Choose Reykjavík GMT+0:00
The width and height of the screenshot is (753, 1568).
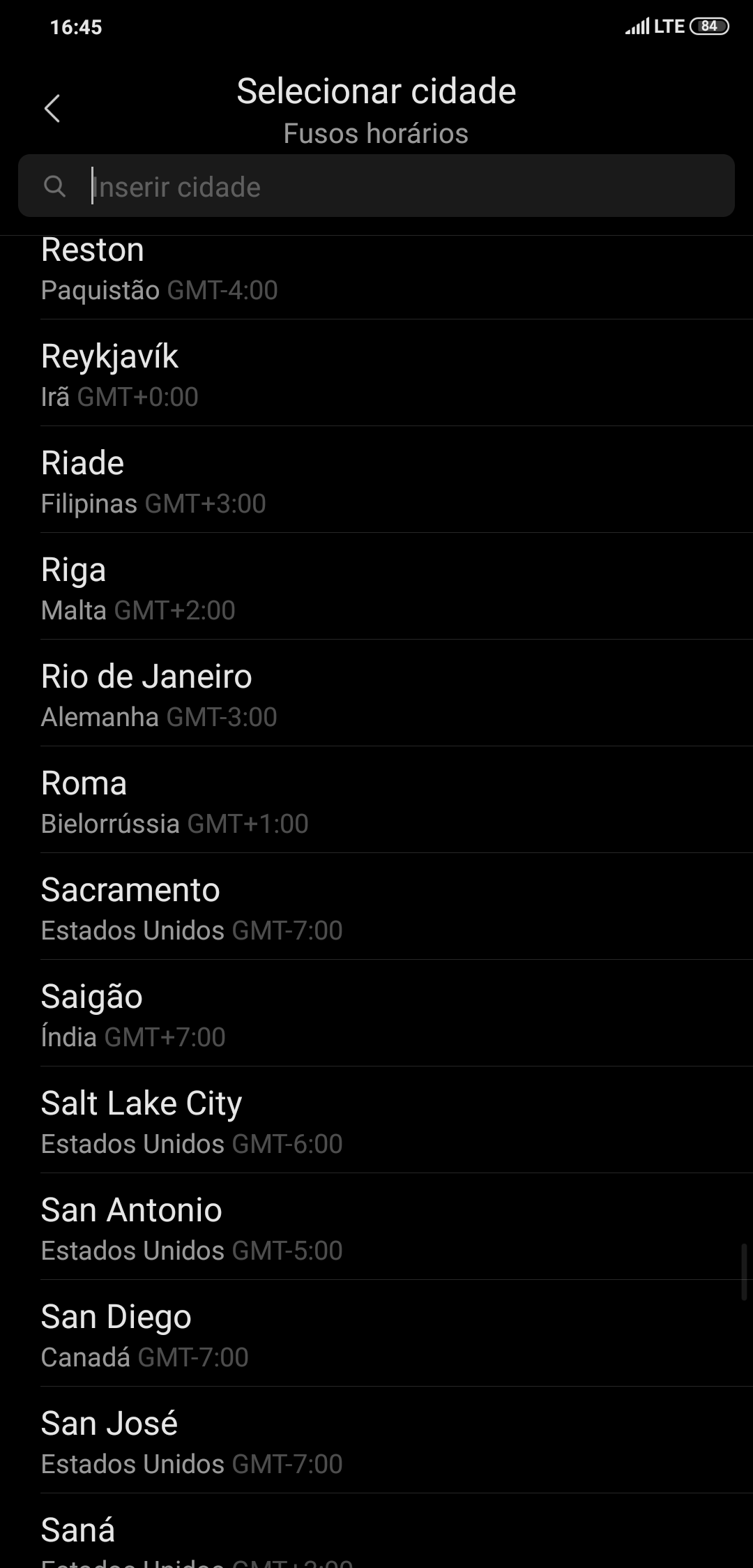pyautogui.click(x=376, y=373)
